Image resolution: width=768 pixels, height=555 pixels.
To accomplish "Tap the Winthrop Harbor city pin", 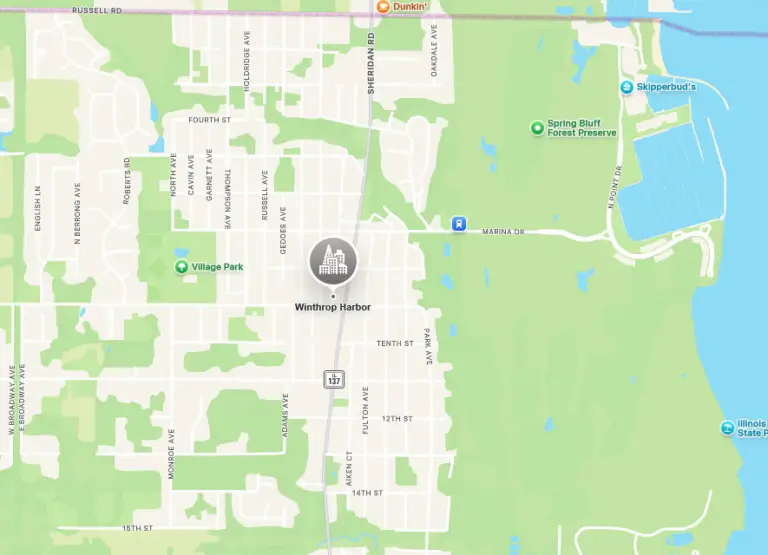I will (333, 261).
